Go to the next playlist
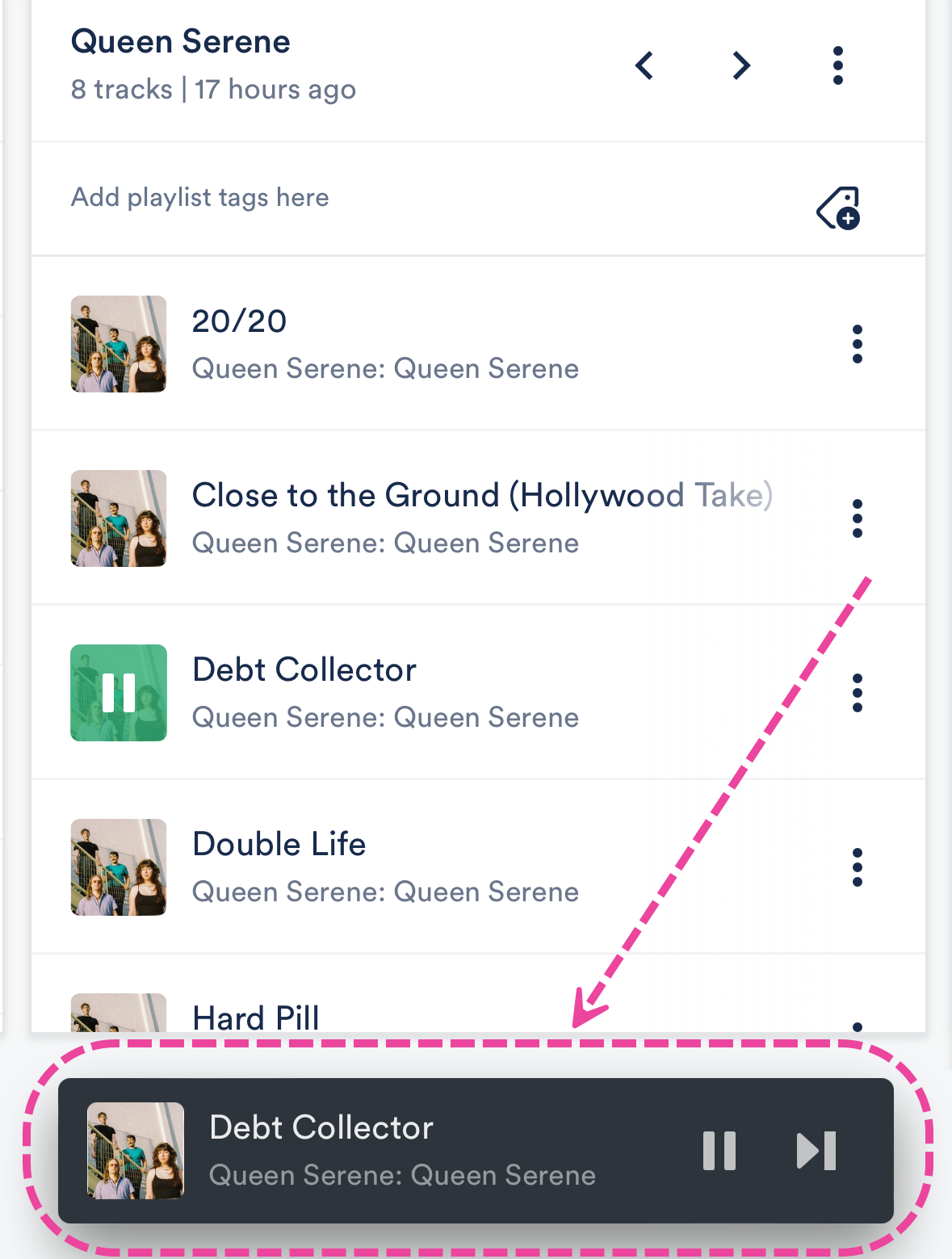Image resolution: width=952 pixels, height=1259 pixels. 741,65
